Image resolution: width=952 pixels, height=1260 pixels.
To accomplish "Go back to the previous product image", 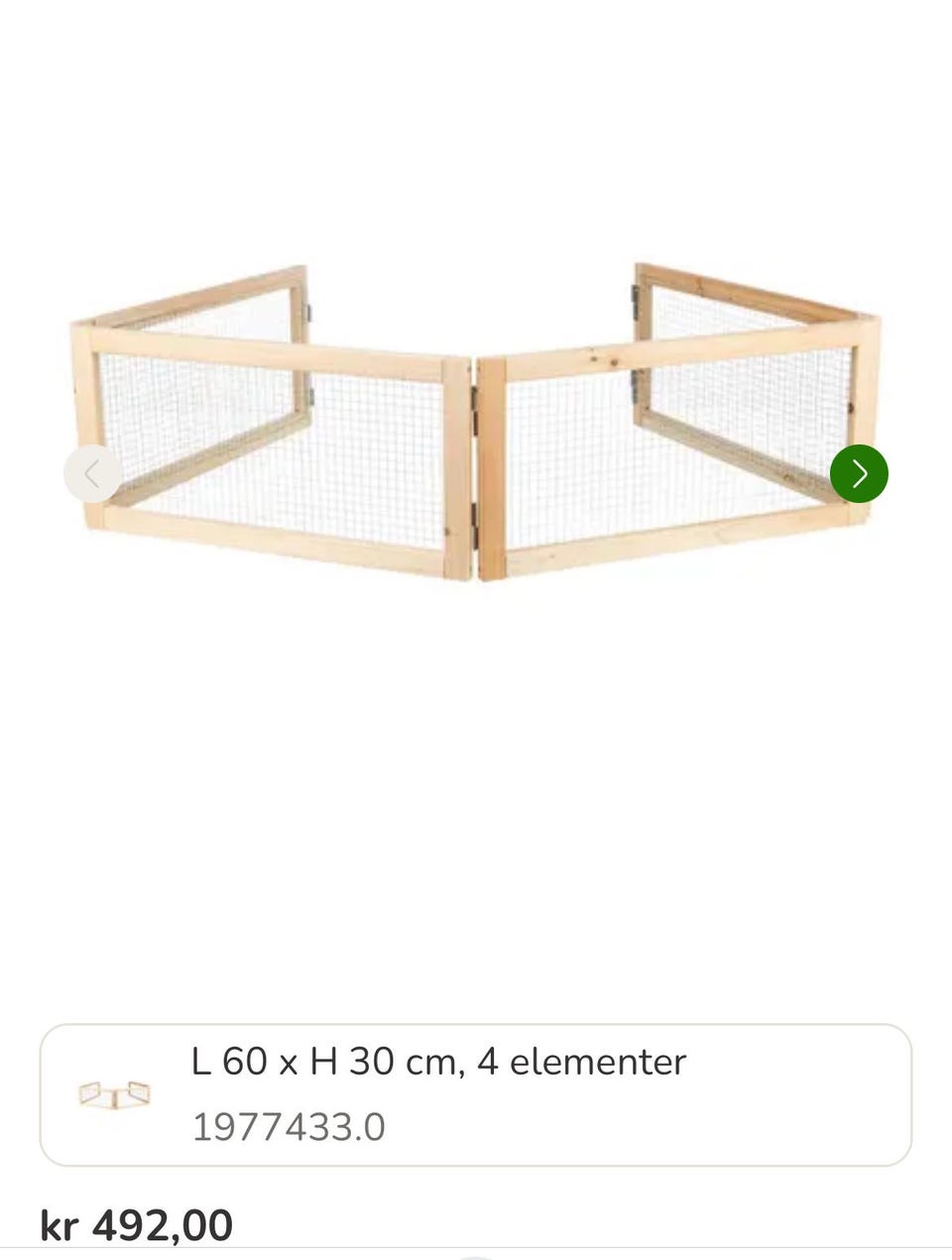I will [x=92, y=473].
